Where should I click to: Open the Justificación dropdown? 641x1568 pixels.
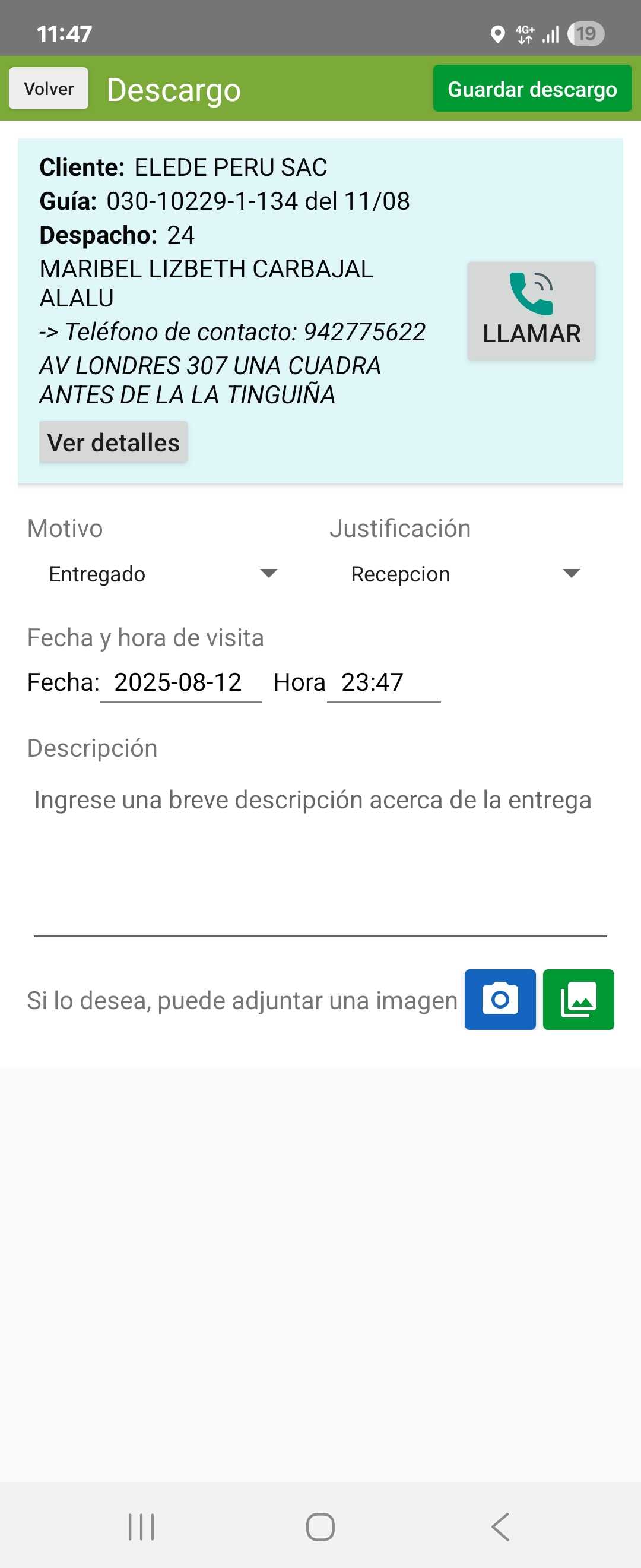tap(465, 574)
